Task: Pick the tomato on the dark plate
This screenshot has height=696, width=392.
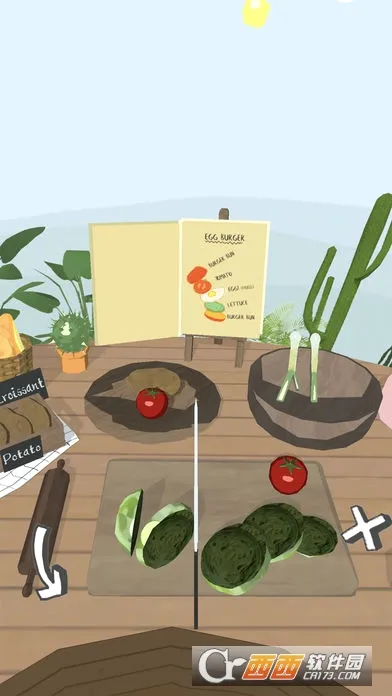Action: [x=152, y=402]
